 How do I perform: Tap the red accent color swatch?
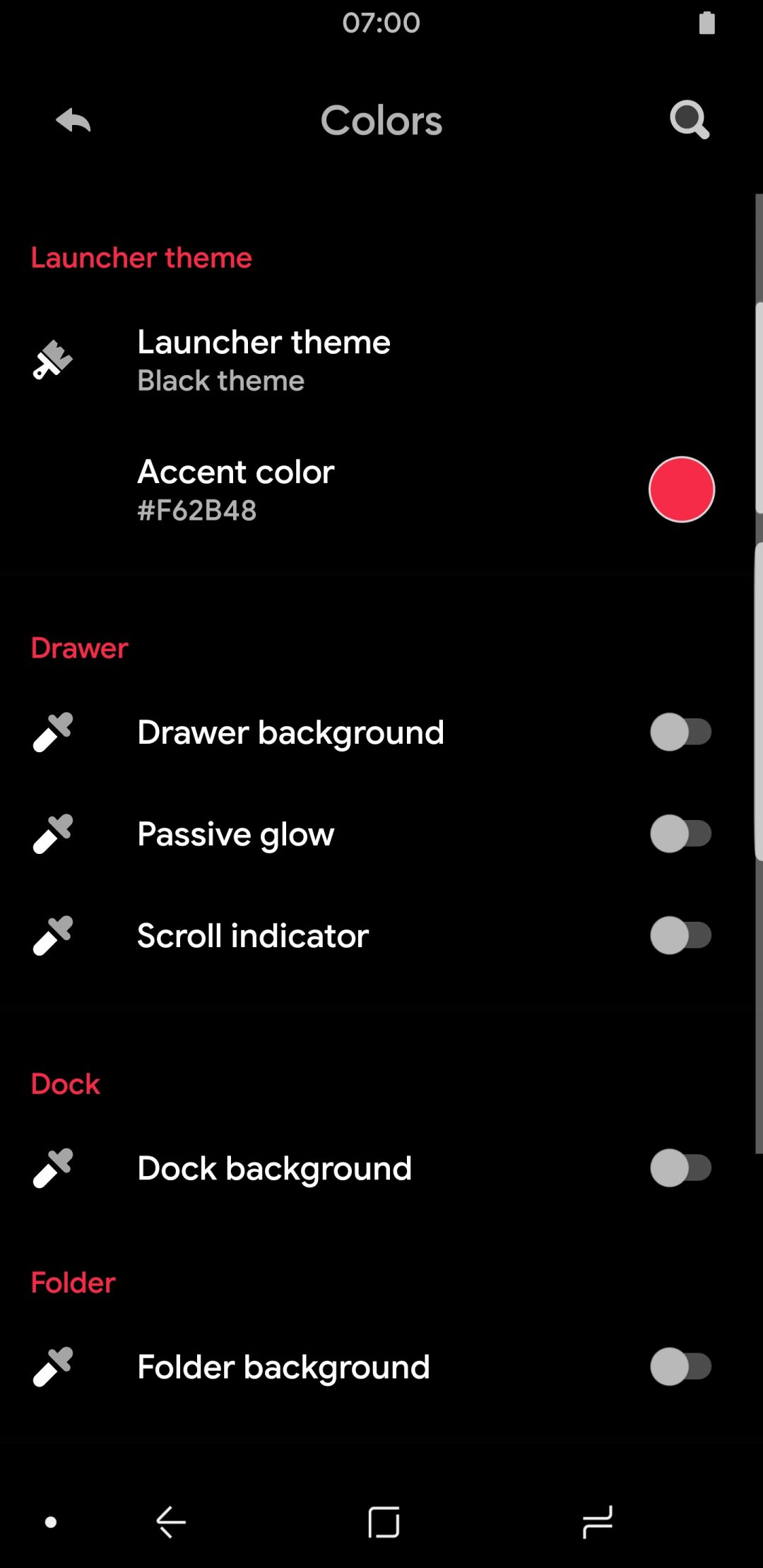682,489
